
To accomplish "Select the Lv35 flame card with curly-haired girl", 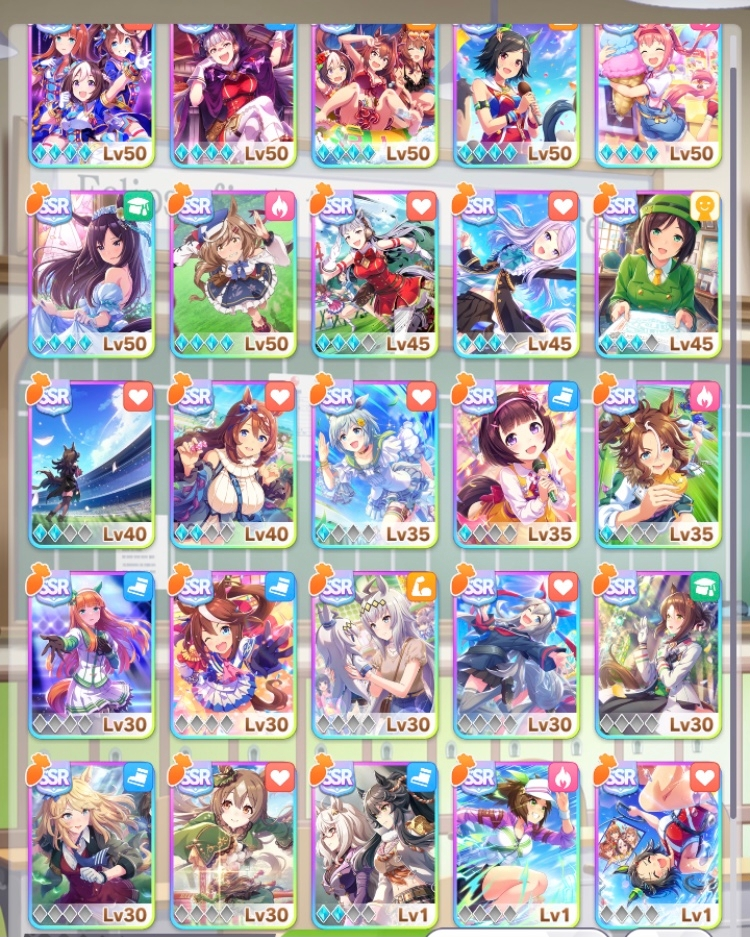I will point(658,462).
